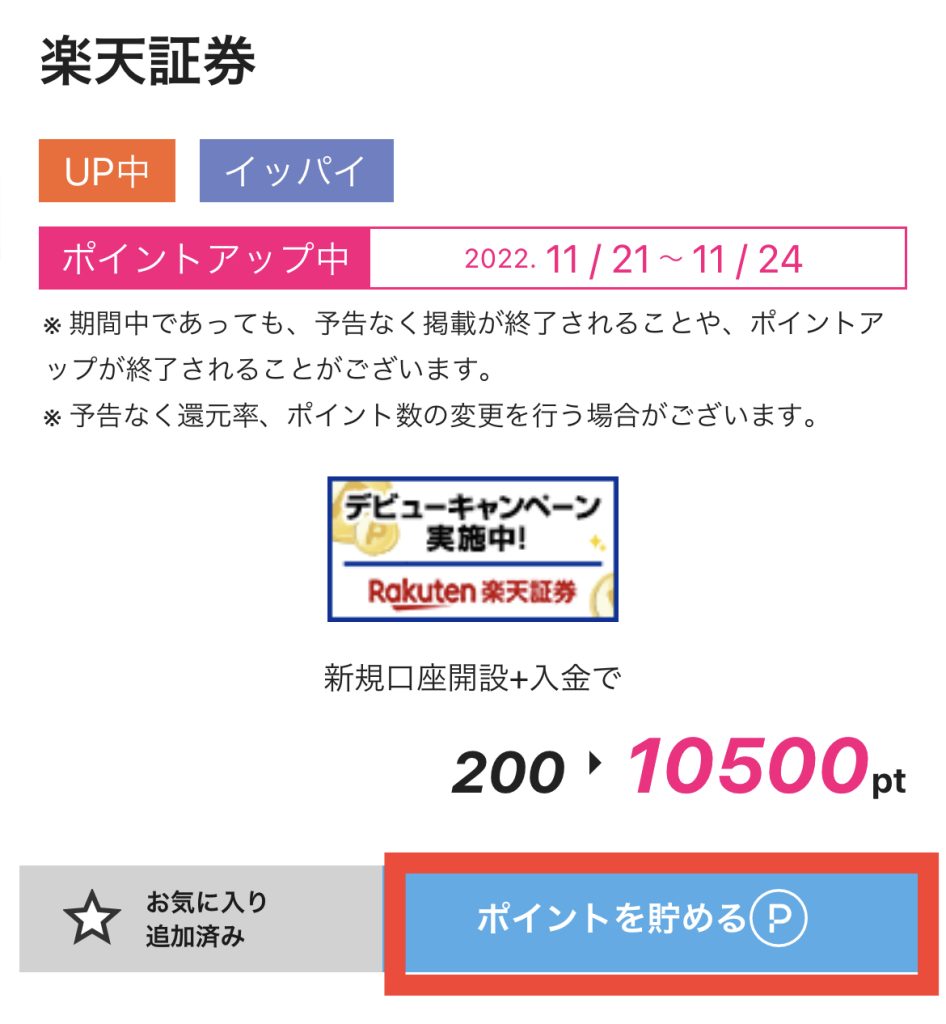Open the 楽天証券 デビューキャンペーン banner
Screen dimensions: 946x1024
point(472,549)
